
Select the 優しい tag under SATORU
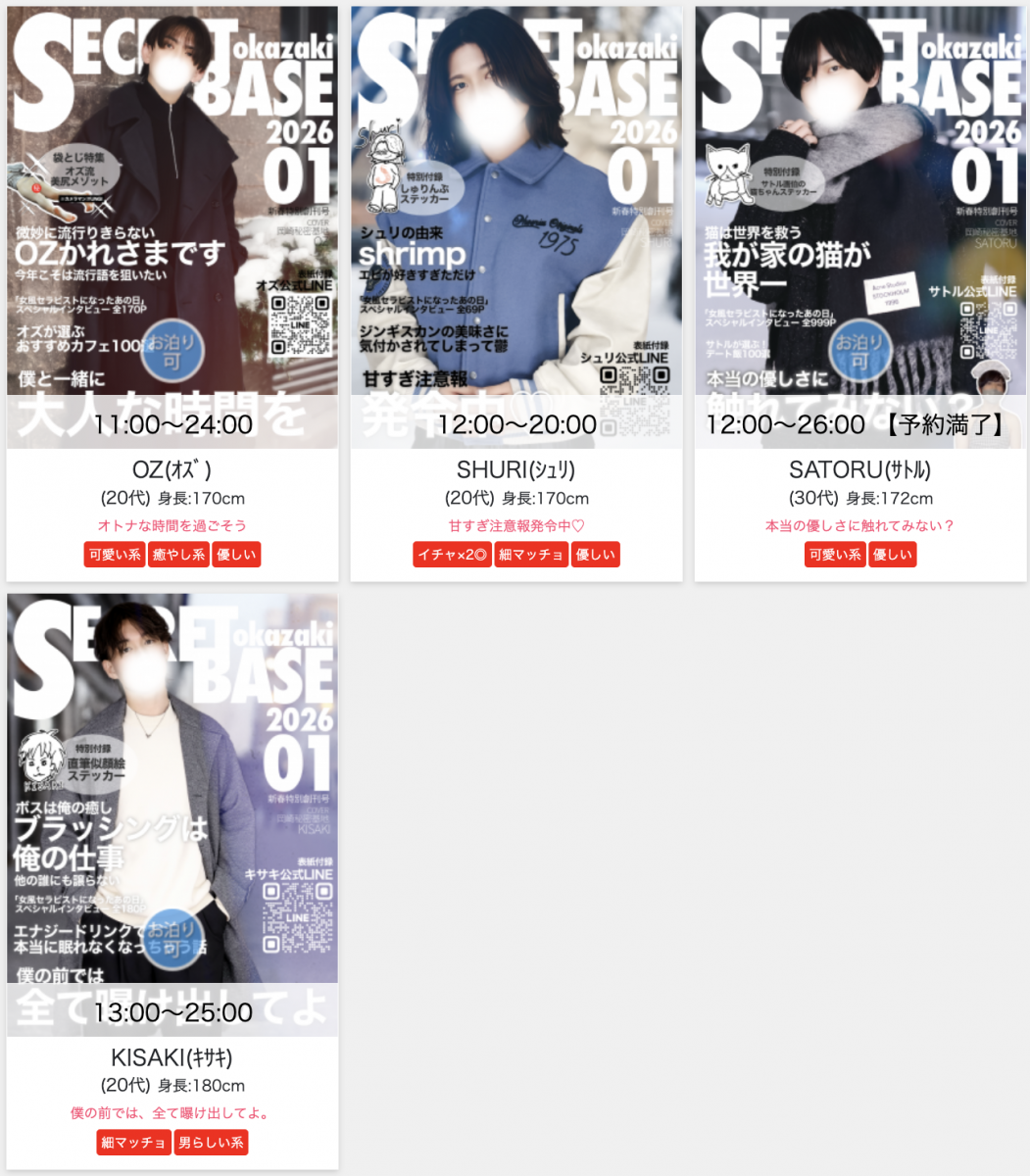click(893, 555)
